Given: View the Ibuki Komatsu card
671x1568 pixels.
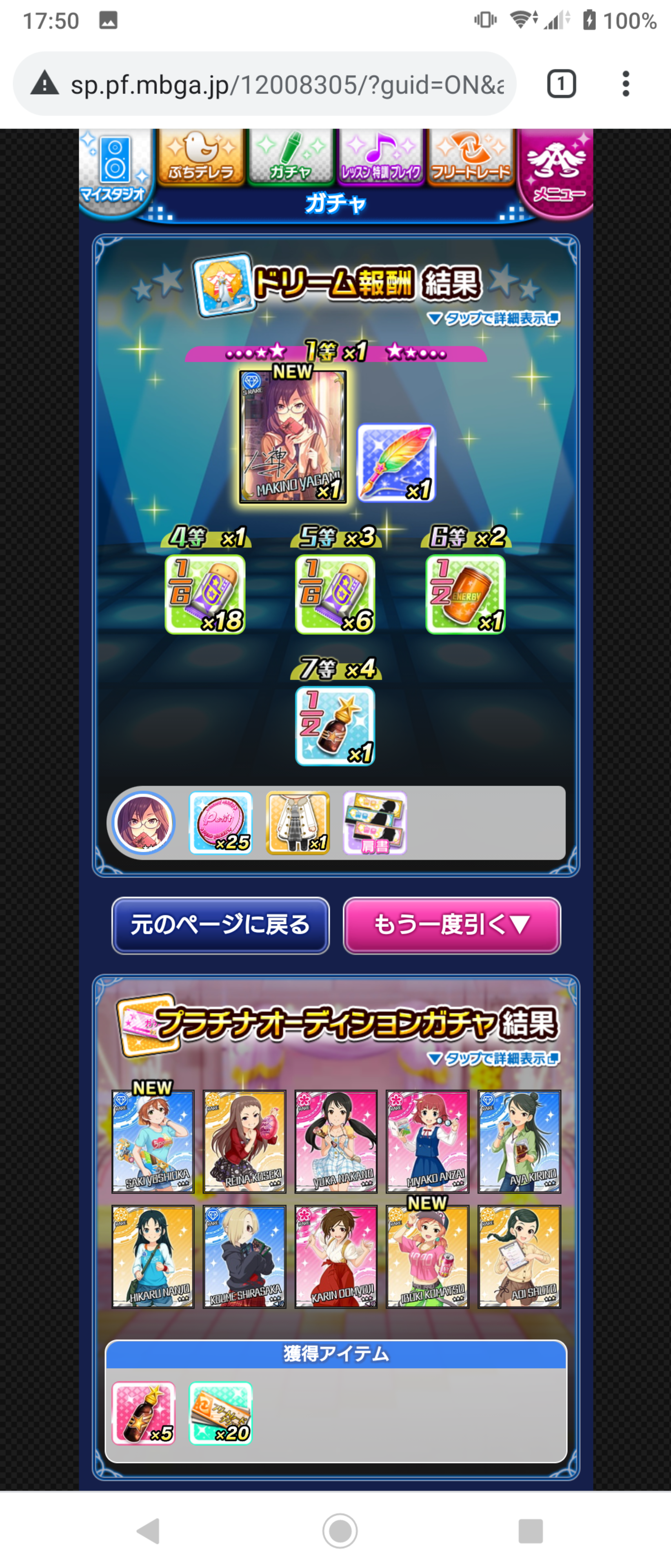Looking at the screenshot, I should click(427, 1256).
